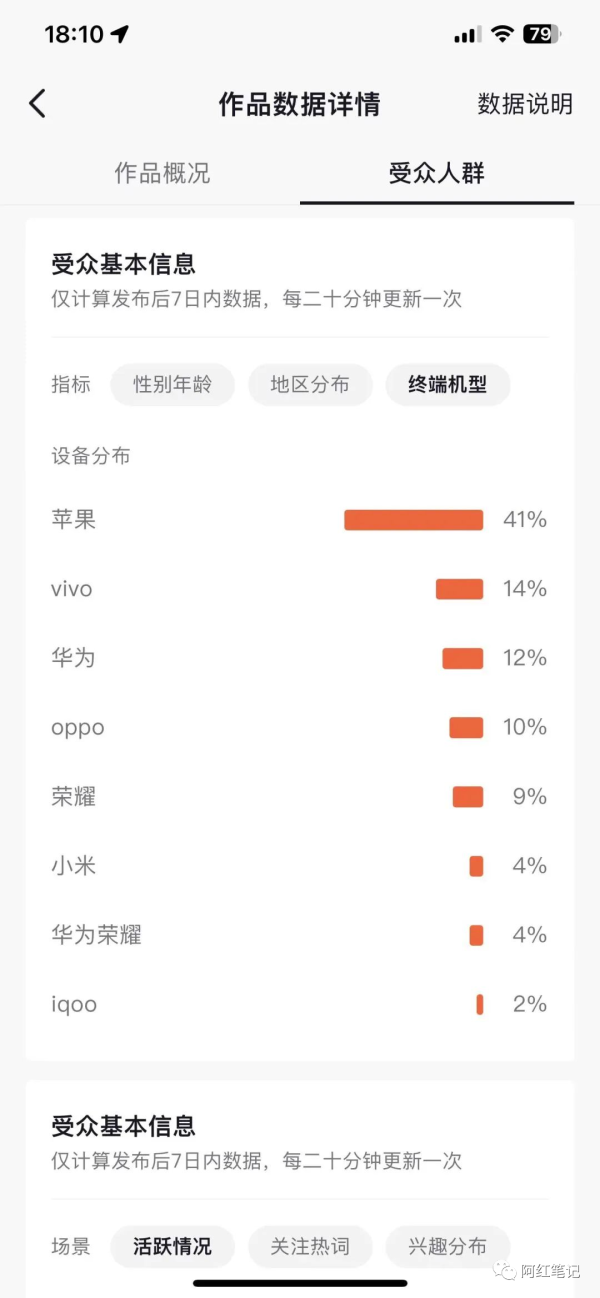
Task: Go back using the top-left arrow
Action: click(x=38, y=104)
